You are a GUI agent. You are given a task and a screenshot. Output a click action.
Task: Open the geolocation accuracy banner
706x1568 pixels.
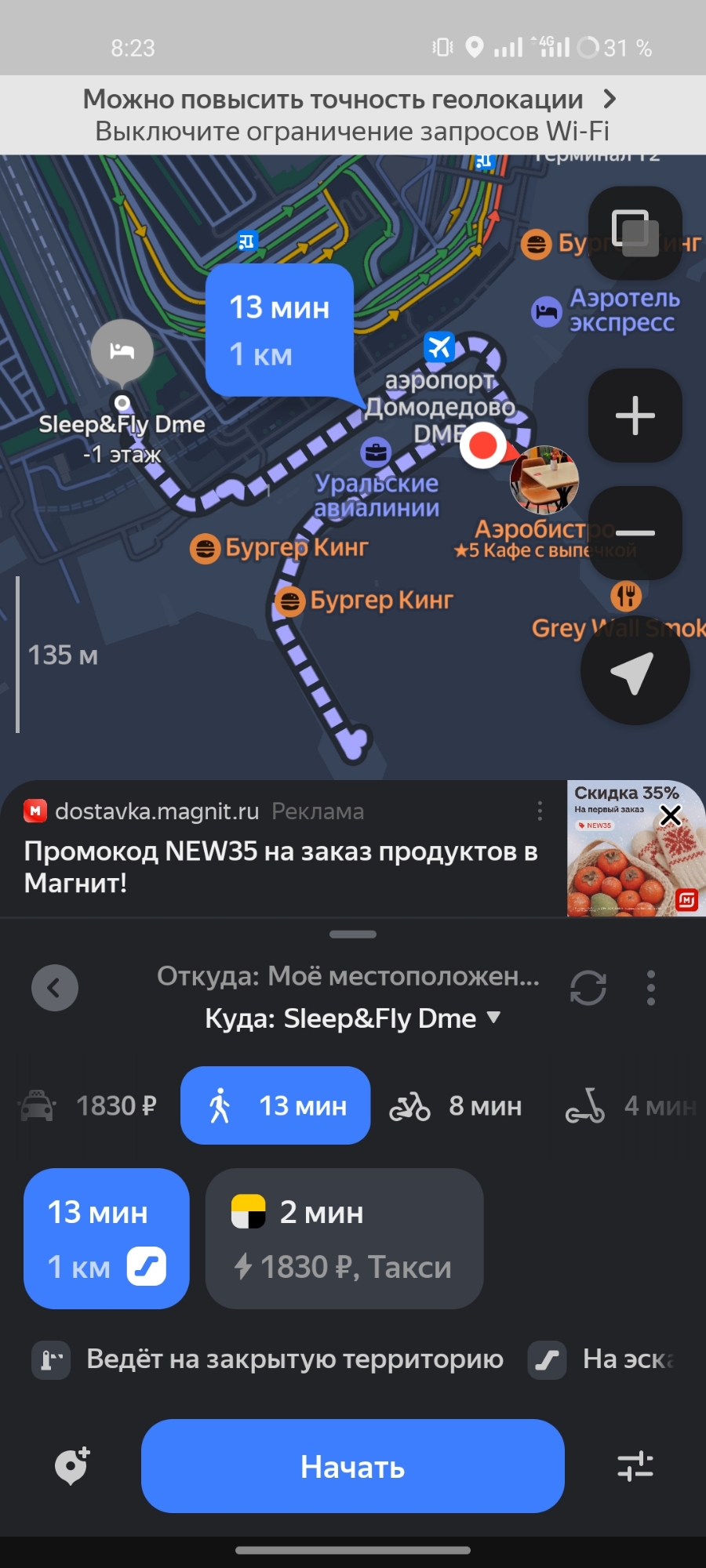pyautogui.click(x=352, y=115)
